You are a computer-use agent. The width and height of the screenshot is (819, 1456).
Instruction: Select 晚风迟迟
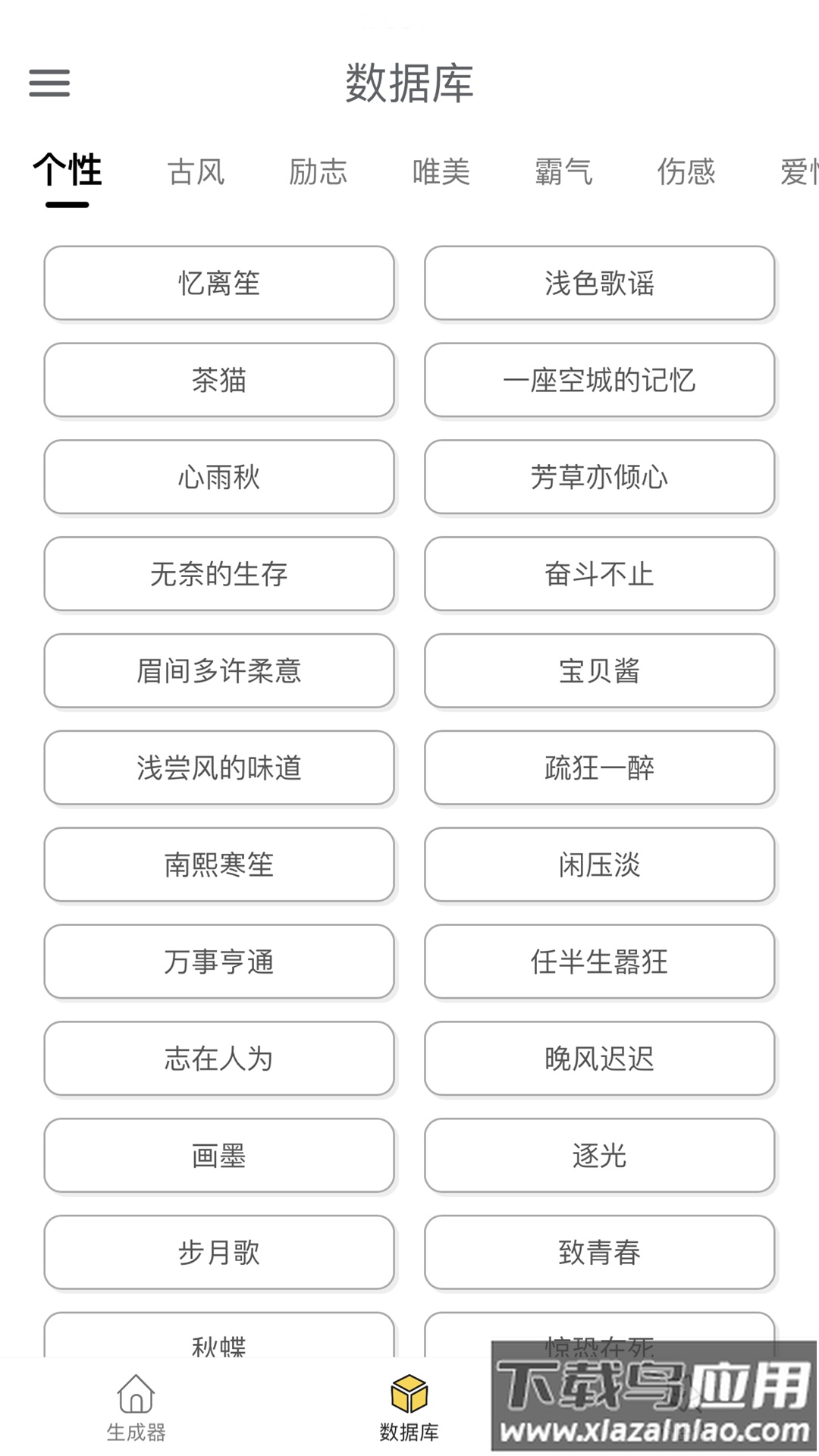599,1059
